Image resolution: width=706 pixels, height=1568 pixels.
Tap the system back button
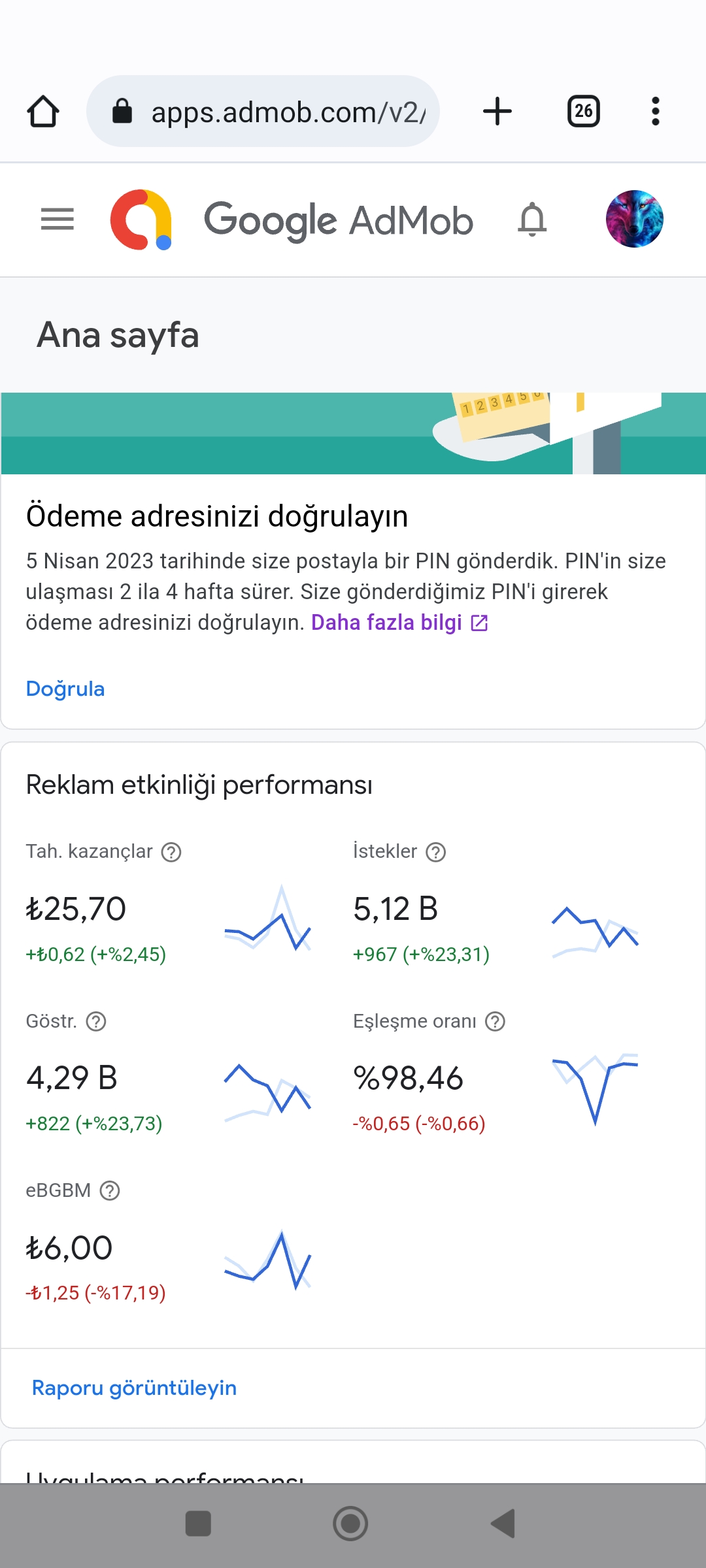click(504, 1524)
